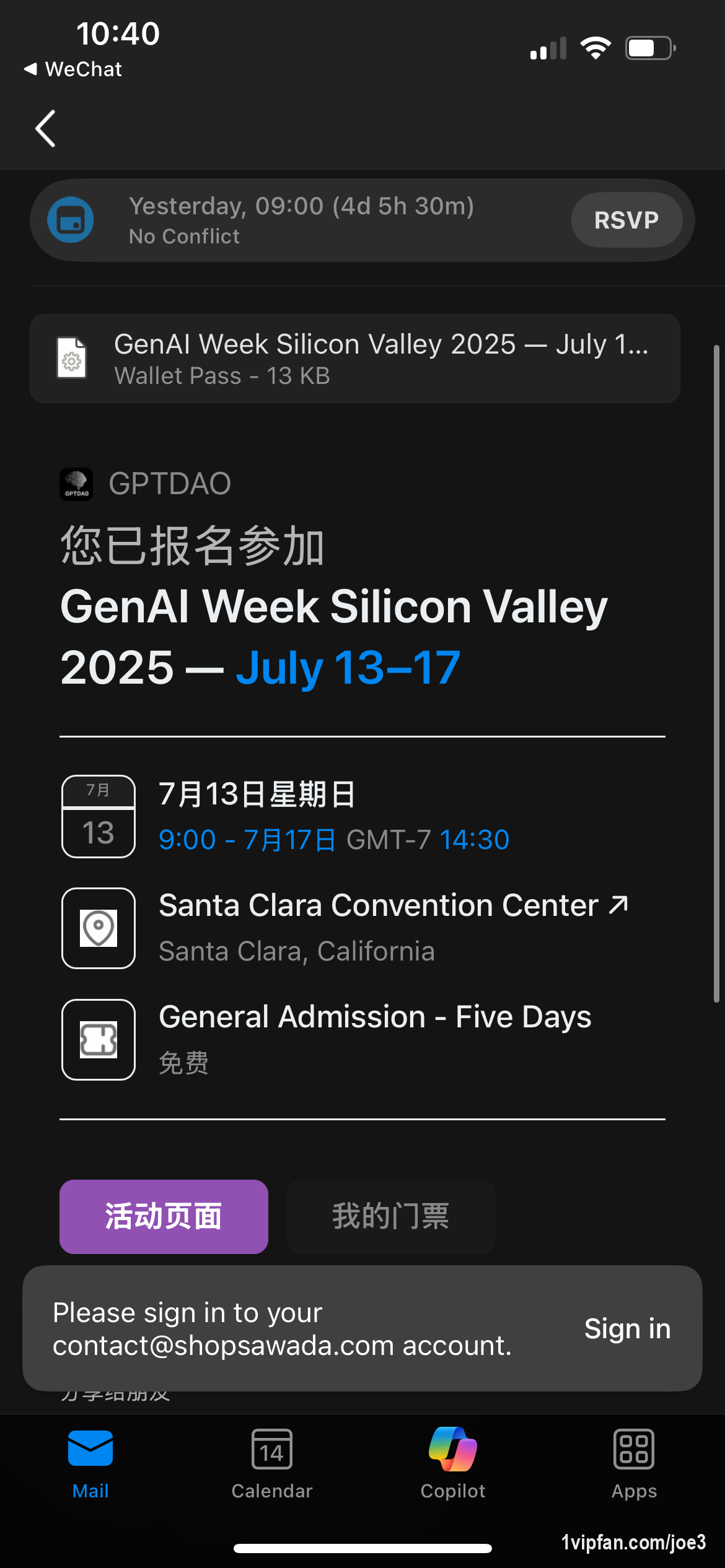Switch to the Calendar tab

pyautogui.click(x=271, y=1465)
